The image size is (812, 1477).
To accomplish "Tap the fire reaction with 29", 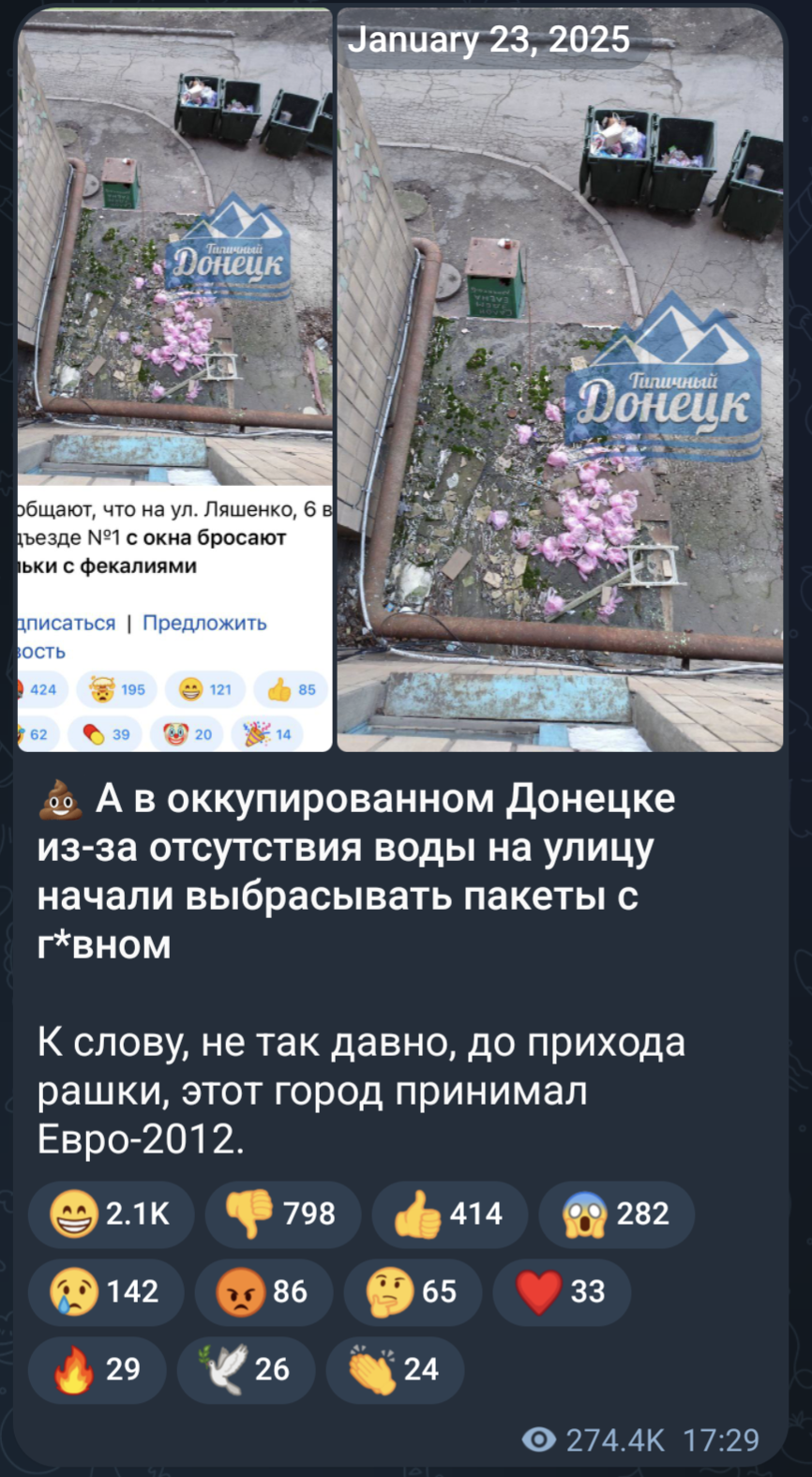I will 98,1370.
